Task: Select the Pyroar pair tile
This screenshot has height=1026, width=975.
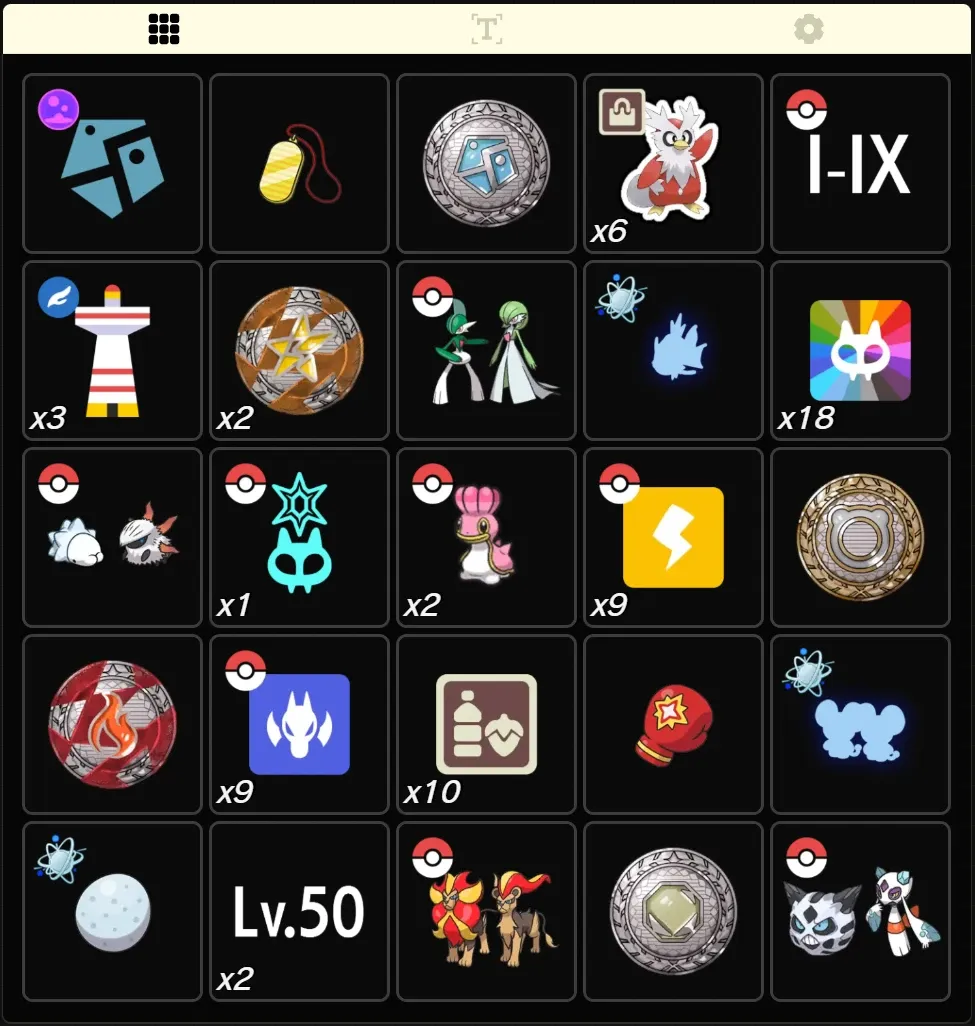Action: pyautogui.click(x=486, y=911)
